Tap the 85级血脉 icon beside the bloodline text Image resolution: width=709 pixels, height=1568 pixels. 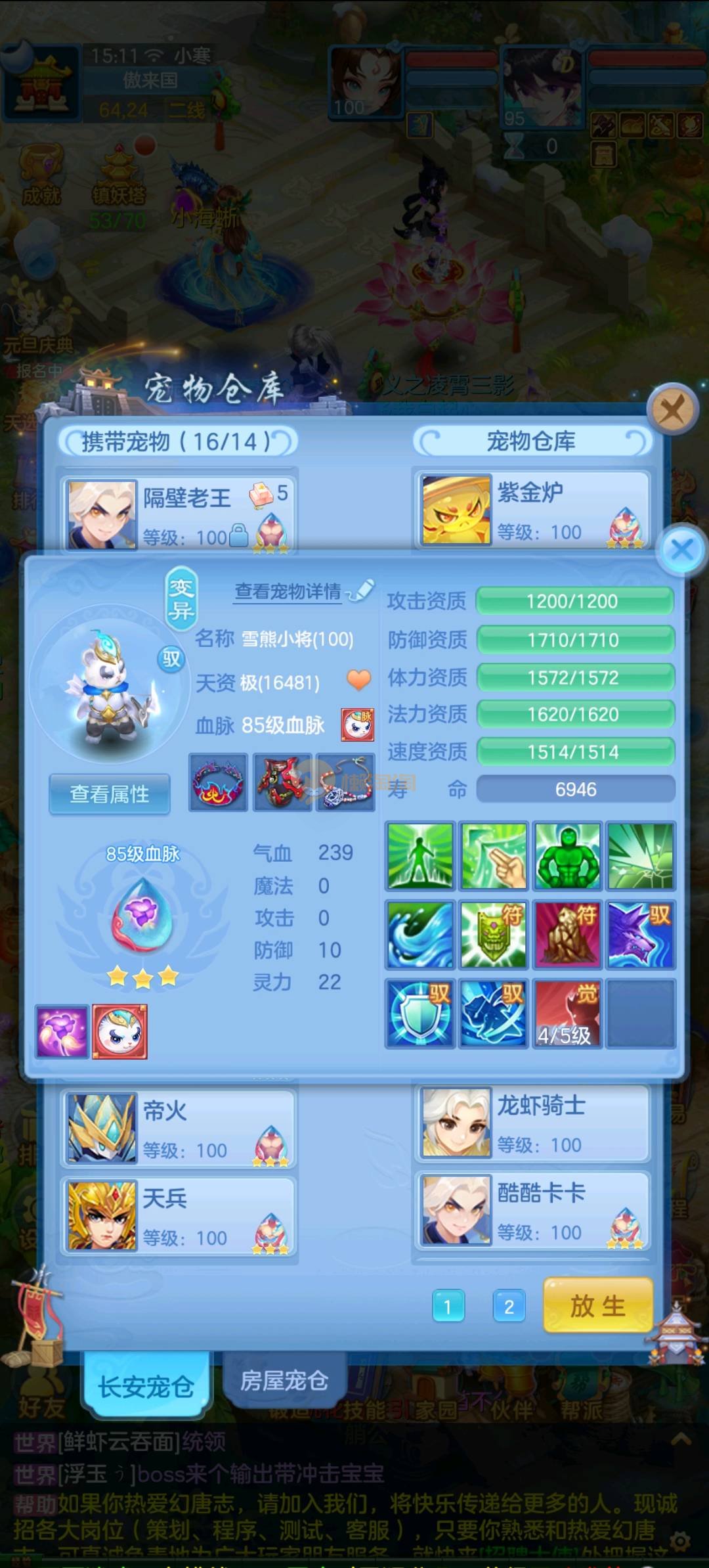click(357, 725)
